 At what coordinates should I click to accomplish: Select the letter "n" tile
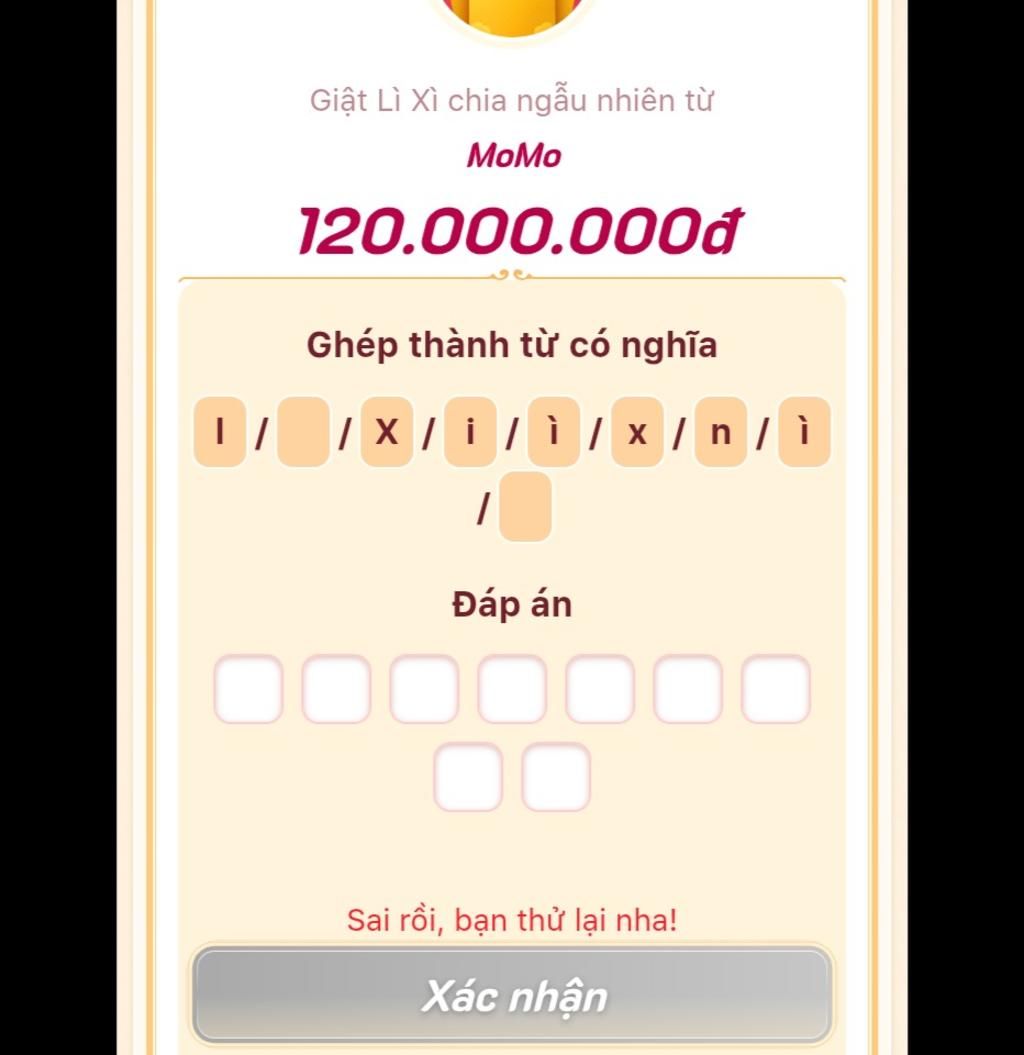[721, 432]
